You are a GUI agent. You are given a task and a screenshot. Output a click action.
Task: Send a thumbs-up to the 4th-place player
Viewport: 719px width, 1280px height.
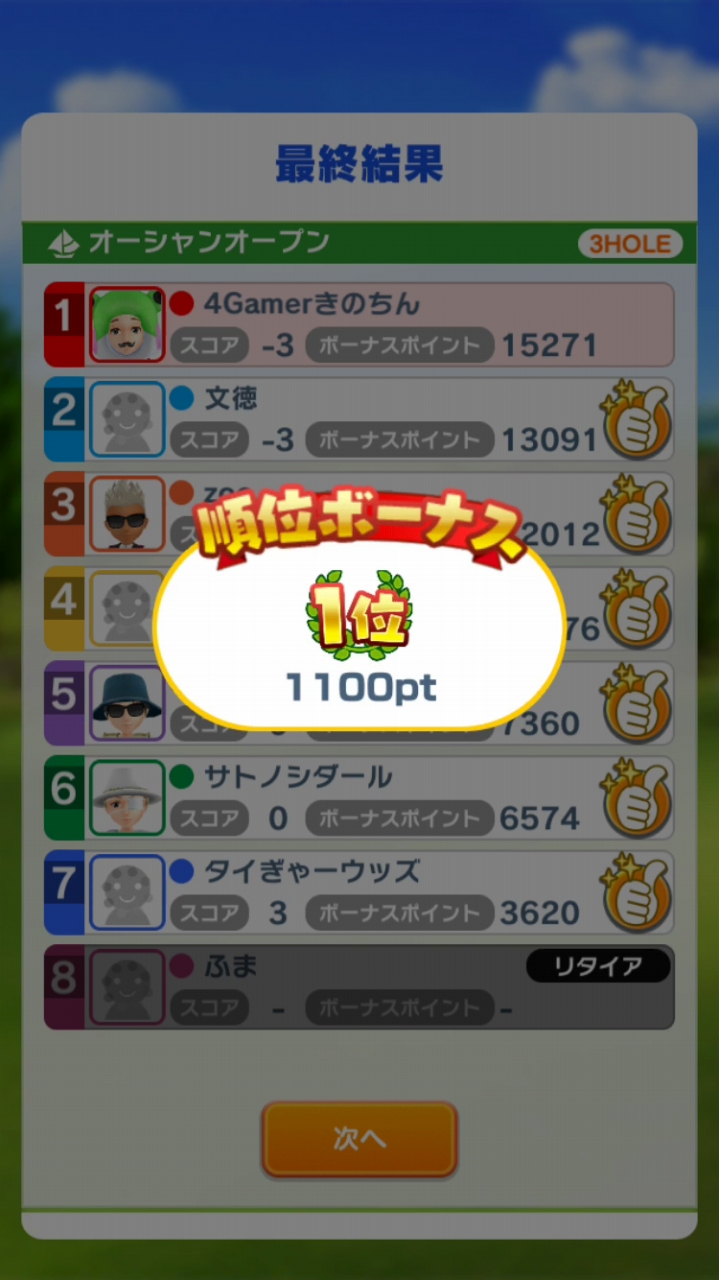point(635,610)
